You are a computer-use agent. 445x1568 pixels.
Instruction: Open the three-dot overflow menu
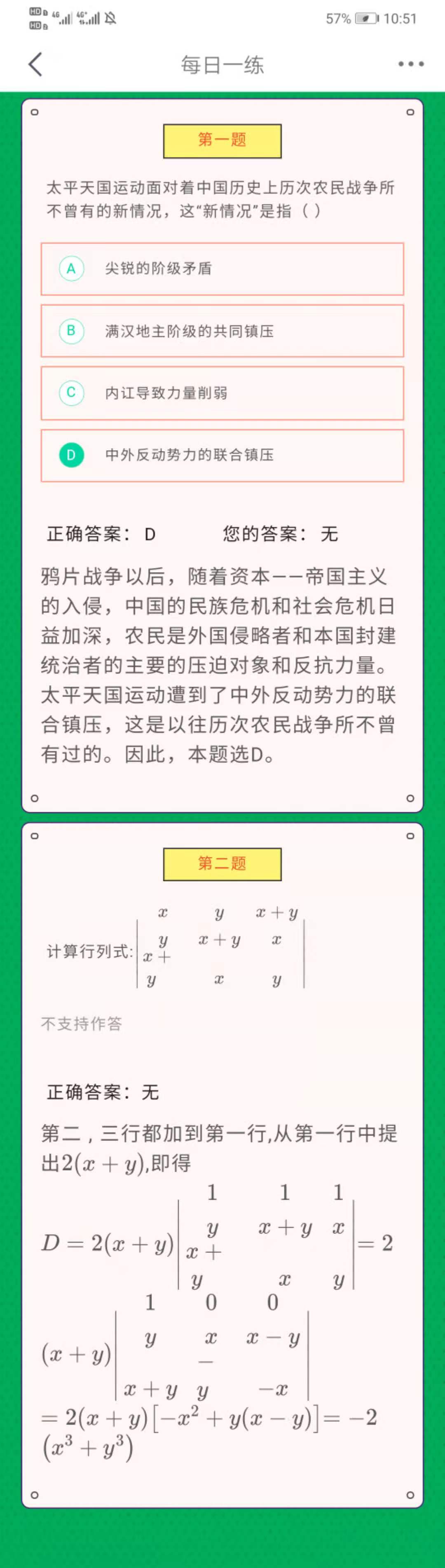[411, 64]
